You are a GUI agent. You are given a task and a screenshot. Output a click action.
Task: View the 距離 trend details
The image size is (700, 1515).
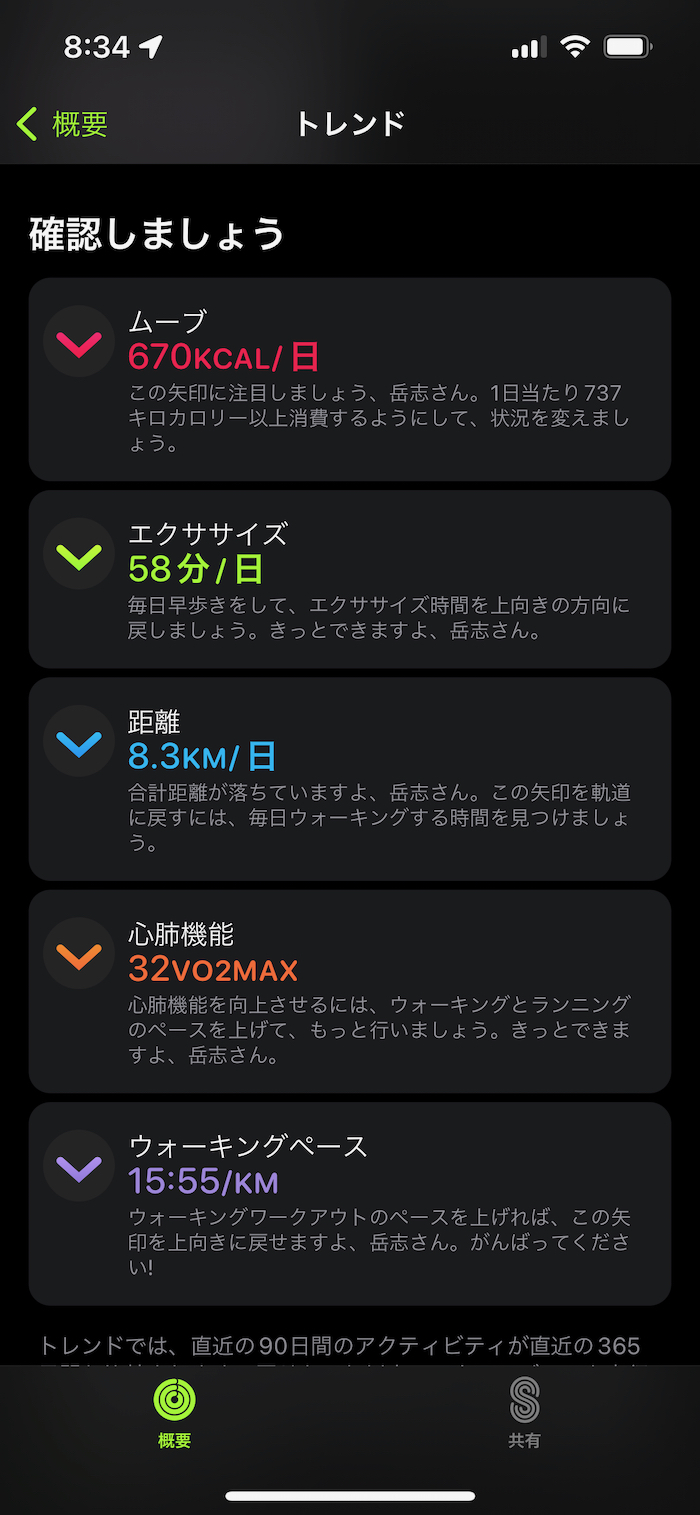pos(349,779)
